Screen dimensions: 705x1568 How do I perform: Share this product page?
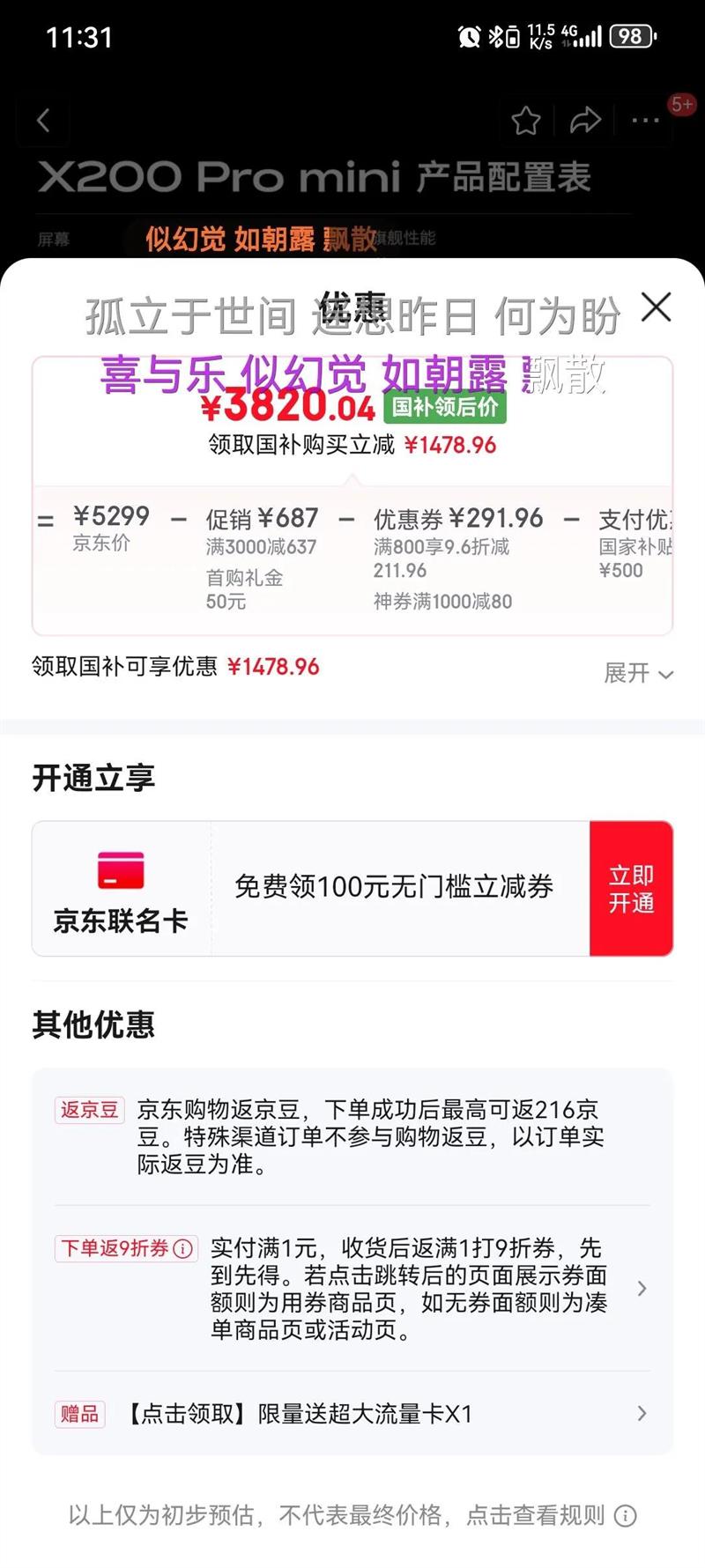(585, 121)
